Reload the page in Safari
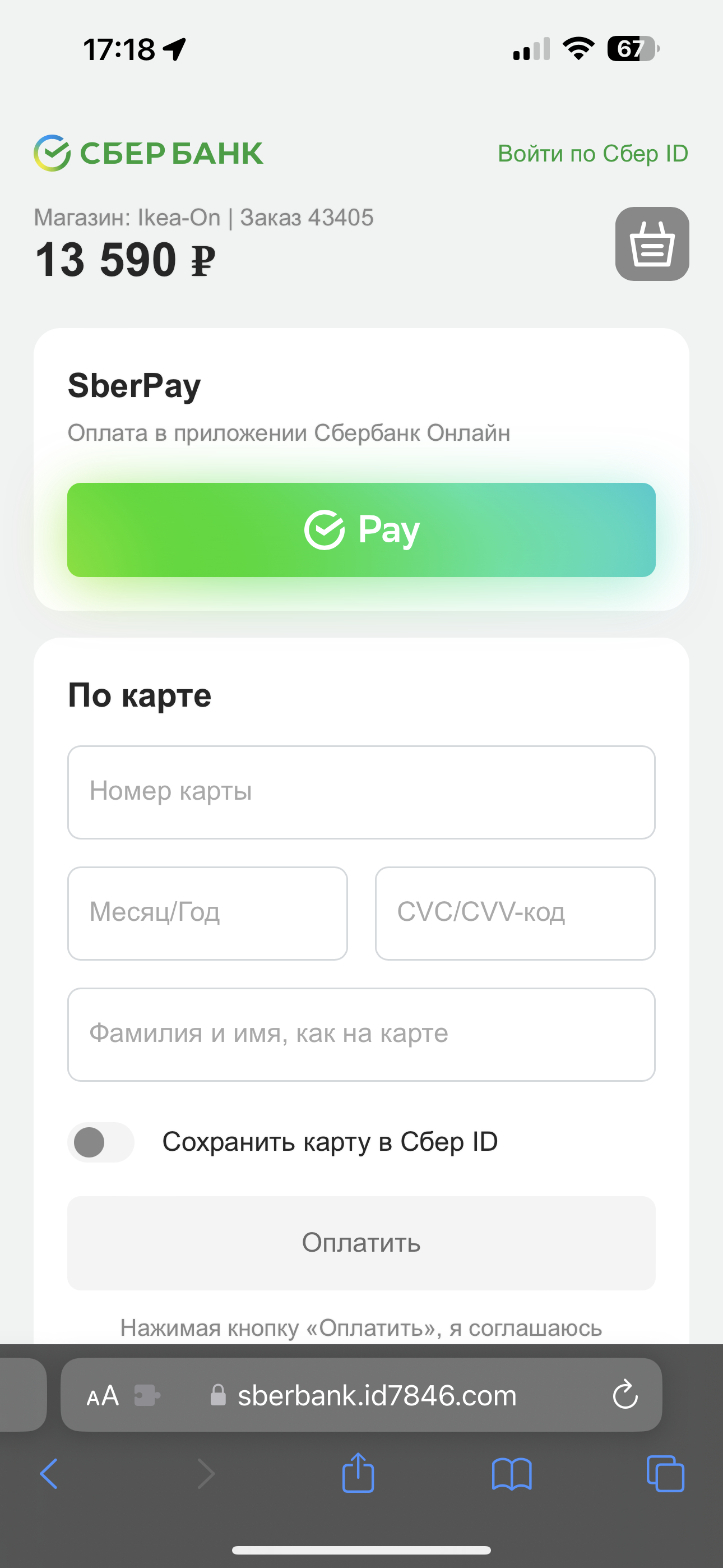Image resolution: width=723 pixels, height=1568 pixels. tap(624, 1395)
